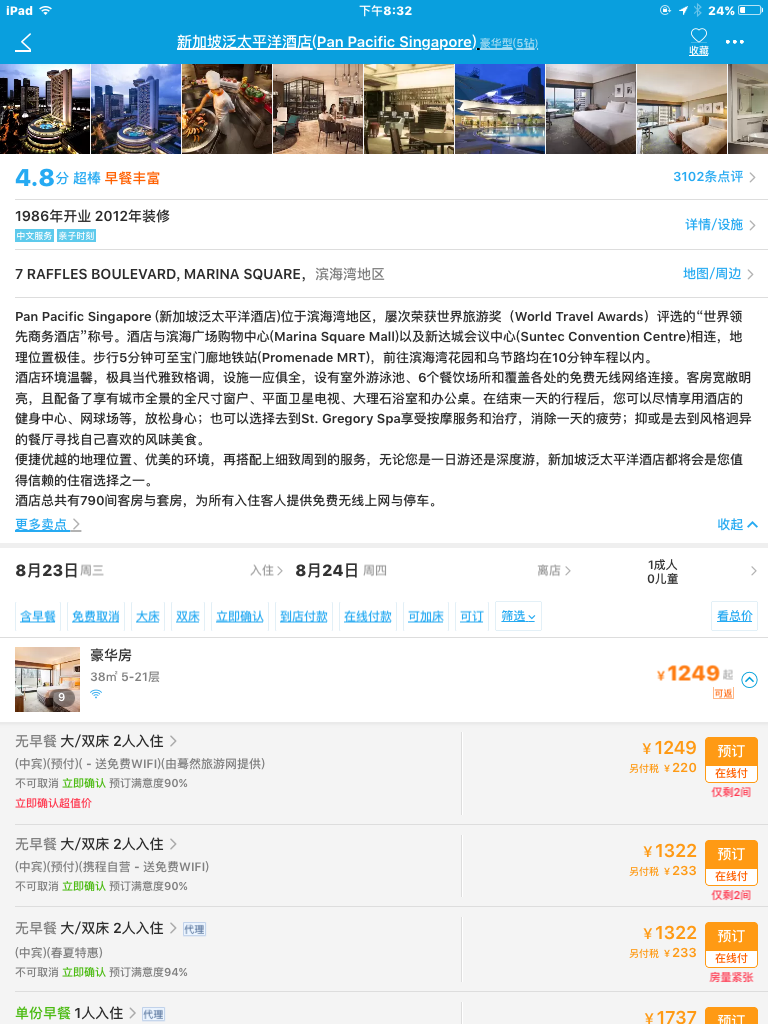Open the 豪华房 room photo thumbnail
The width and height of the screenshot is (768, 1024).
tap(47, 679)
